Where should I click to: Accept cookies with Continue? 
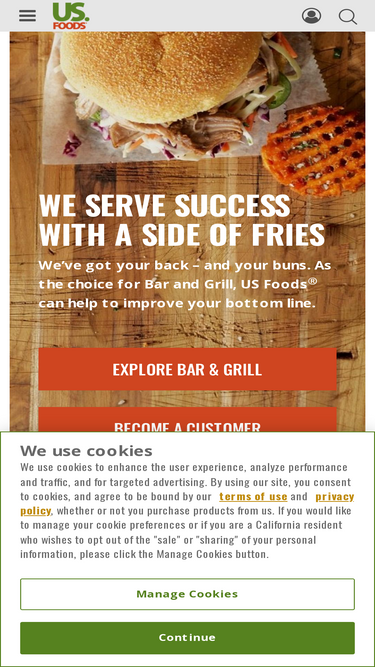coord(188,638)
